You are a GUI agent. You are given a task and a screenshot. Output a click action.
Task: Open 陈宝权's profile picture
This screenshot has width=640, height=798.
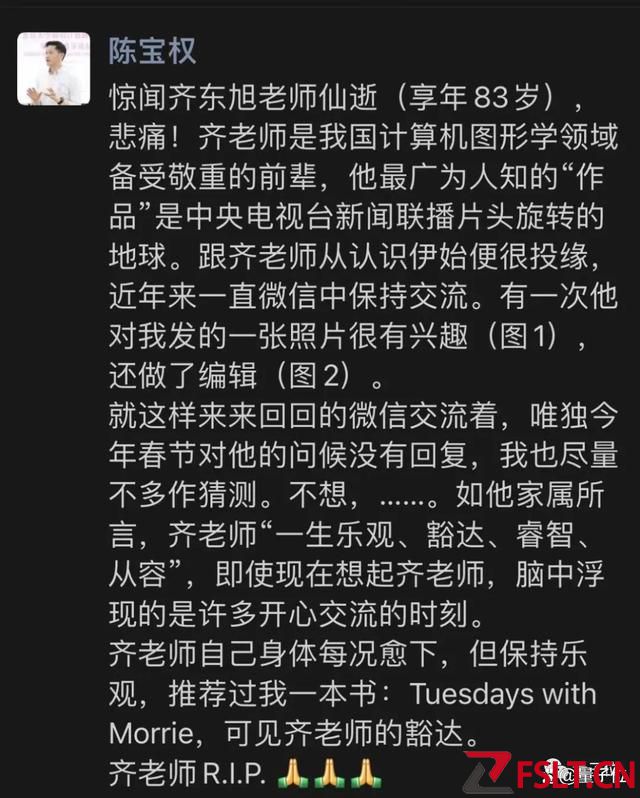(53, 68)
